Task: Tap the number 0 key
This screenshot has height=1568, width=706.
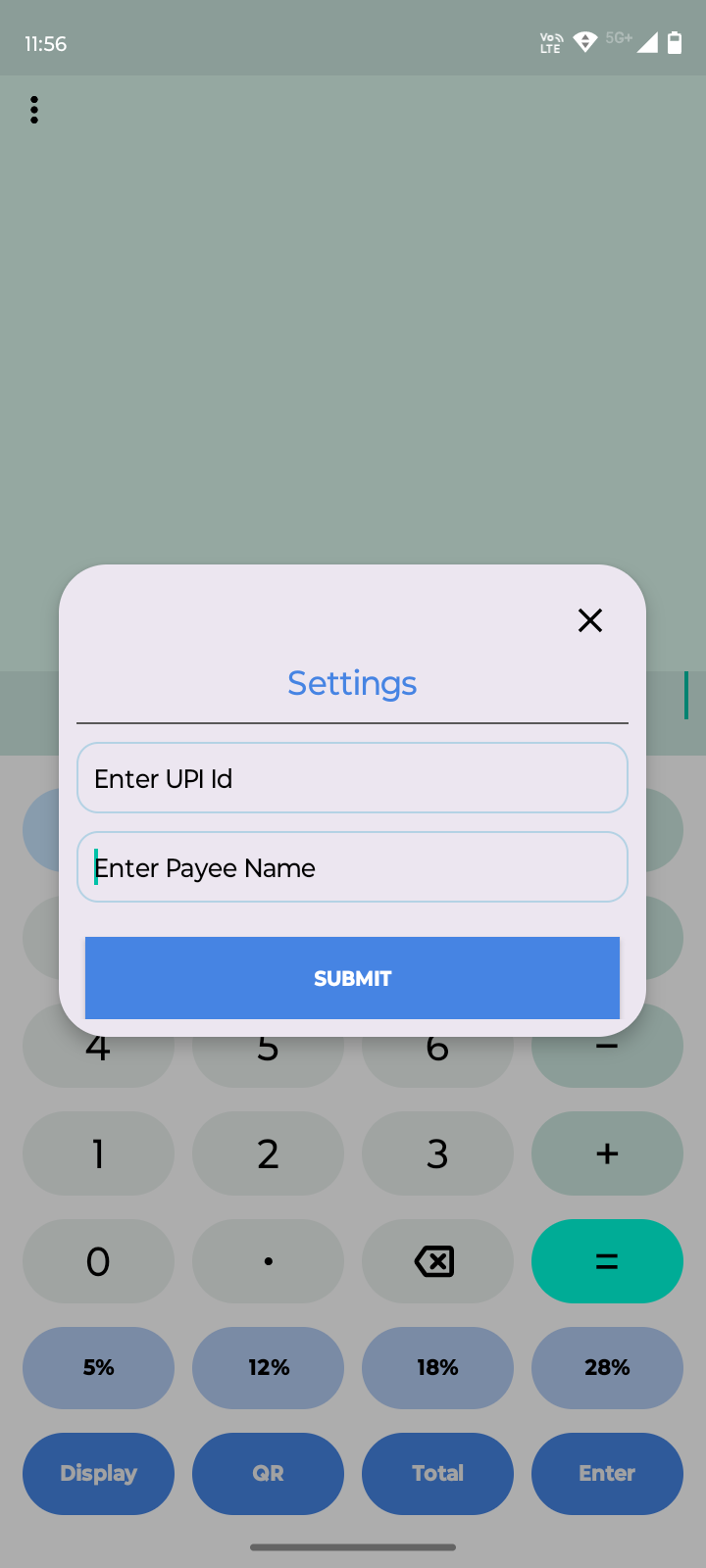Action: pyautogui.click(x=98, y=1261)
